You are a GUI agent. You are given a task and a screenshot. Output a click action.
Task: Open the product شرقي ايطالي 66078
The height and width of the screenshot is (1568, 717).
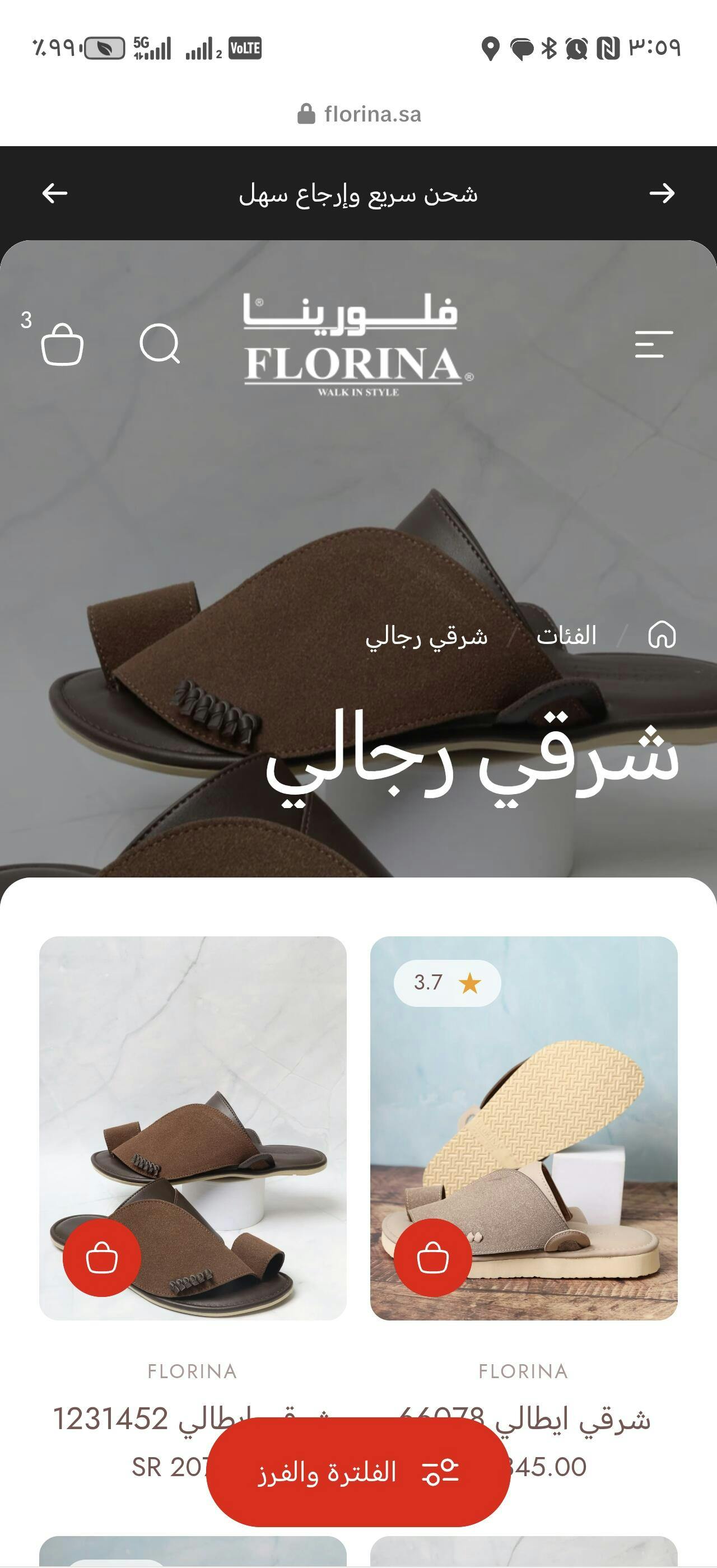pos(524,1419)
